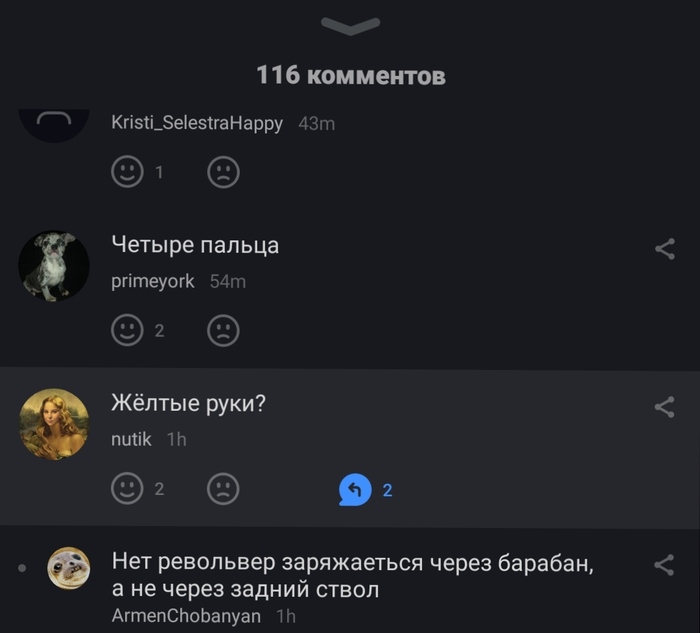Screen dimensions: 700x633
Task: Share the comment 'Жёлтые руки?'
Action: point(664,407)
